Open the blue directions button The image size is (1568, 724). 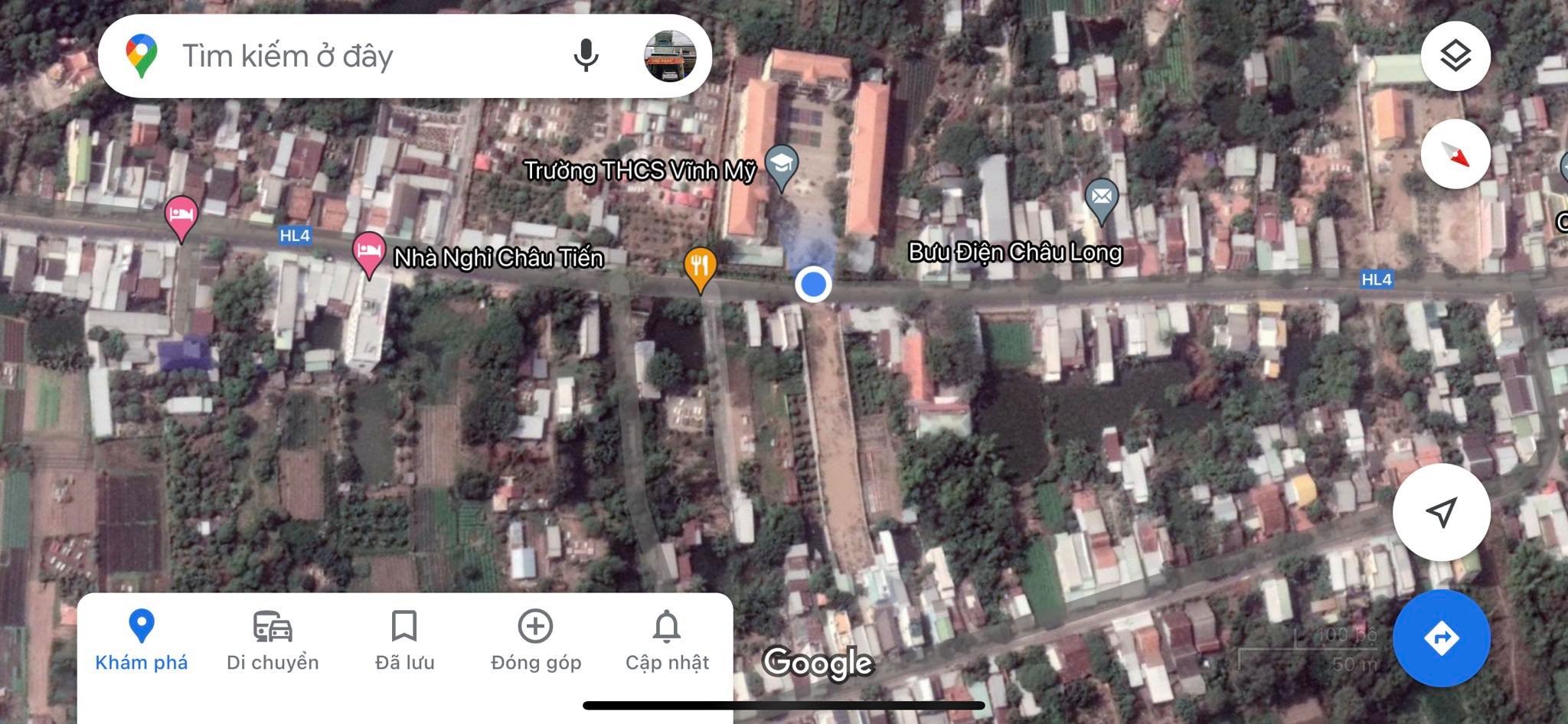point(1441,638)
